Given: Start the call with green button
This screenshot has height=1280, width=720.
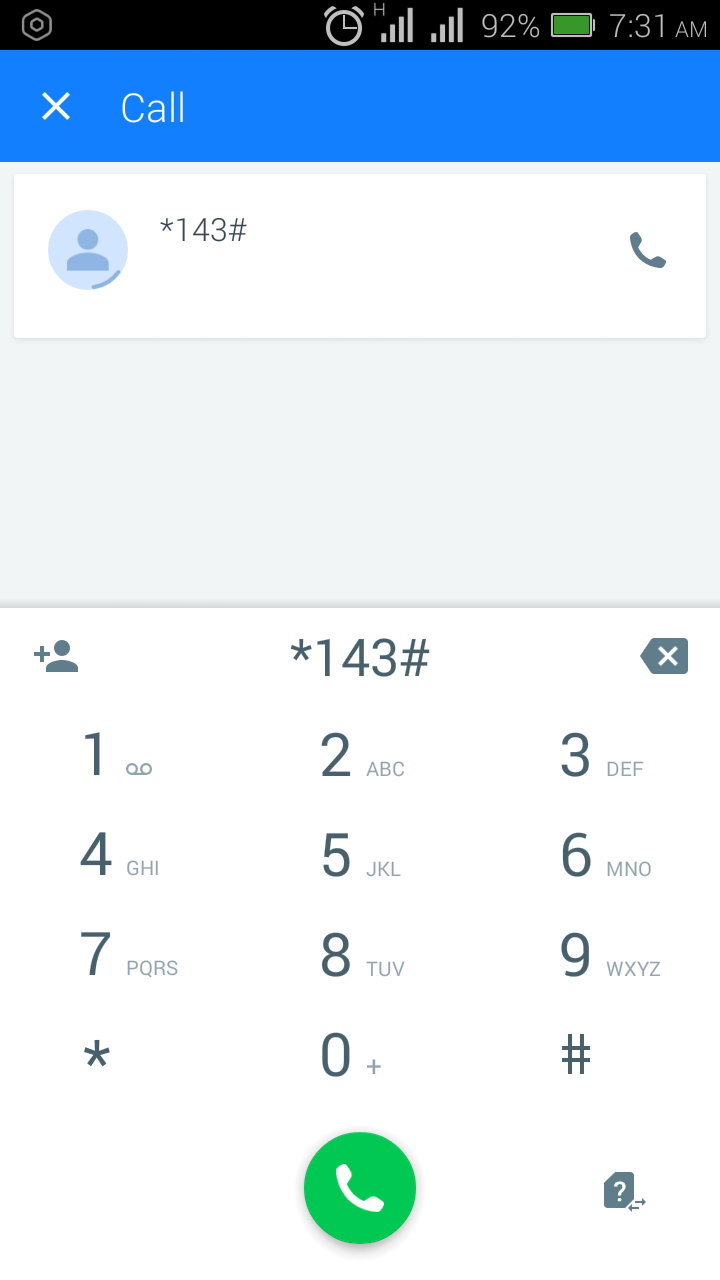Looking at the screenshot, I should 360,1188.
